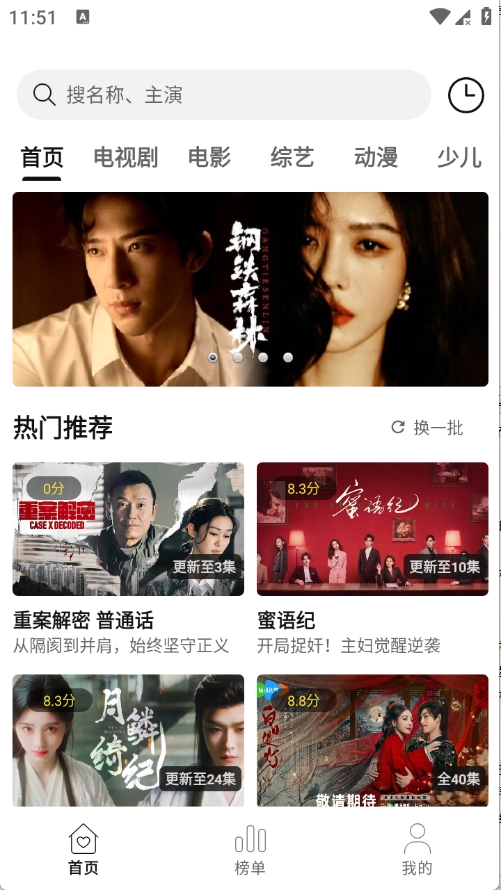Open the 钢铁森林 banner
This screenshot has height=890, width=501.
[250, 289]
